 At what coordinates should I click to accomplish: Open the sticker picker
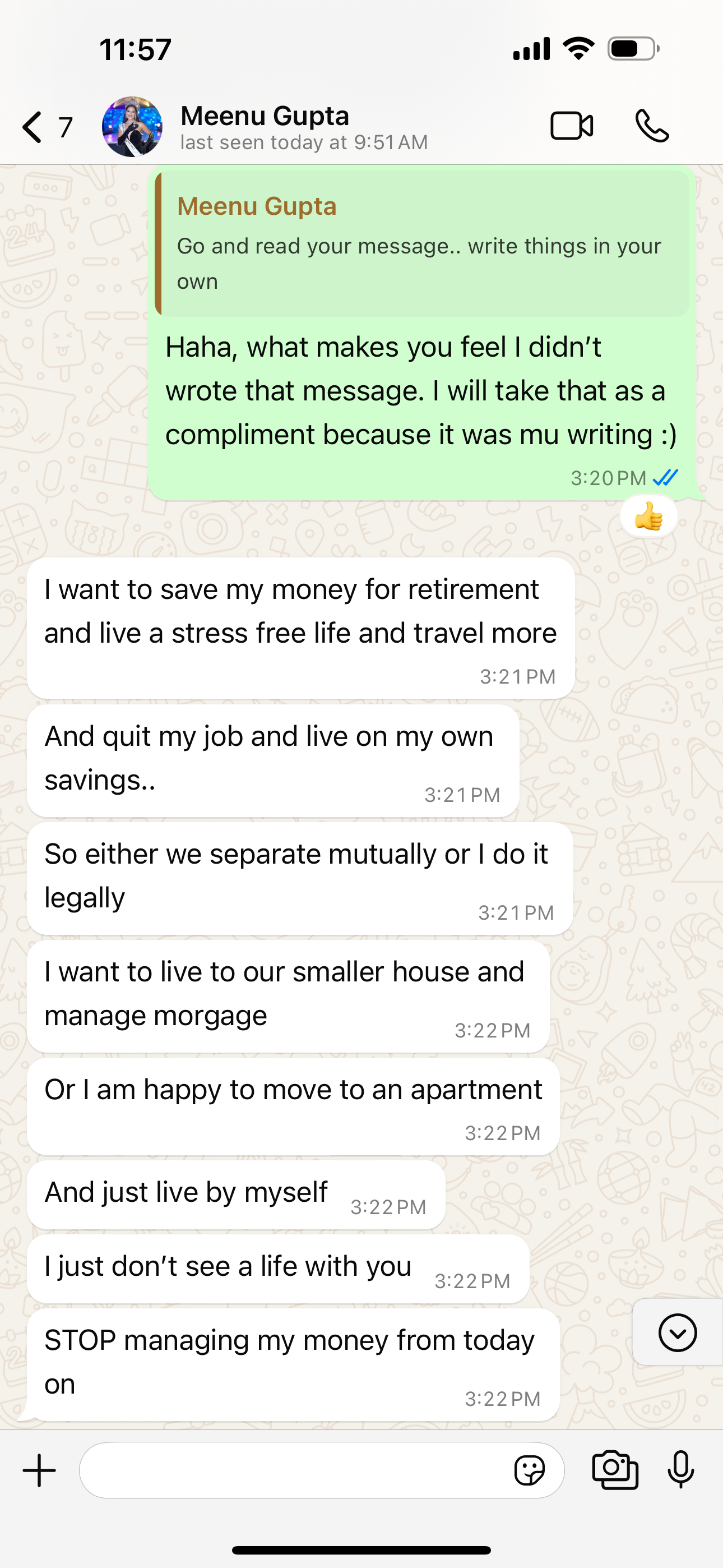click(x=530, y=1470)
